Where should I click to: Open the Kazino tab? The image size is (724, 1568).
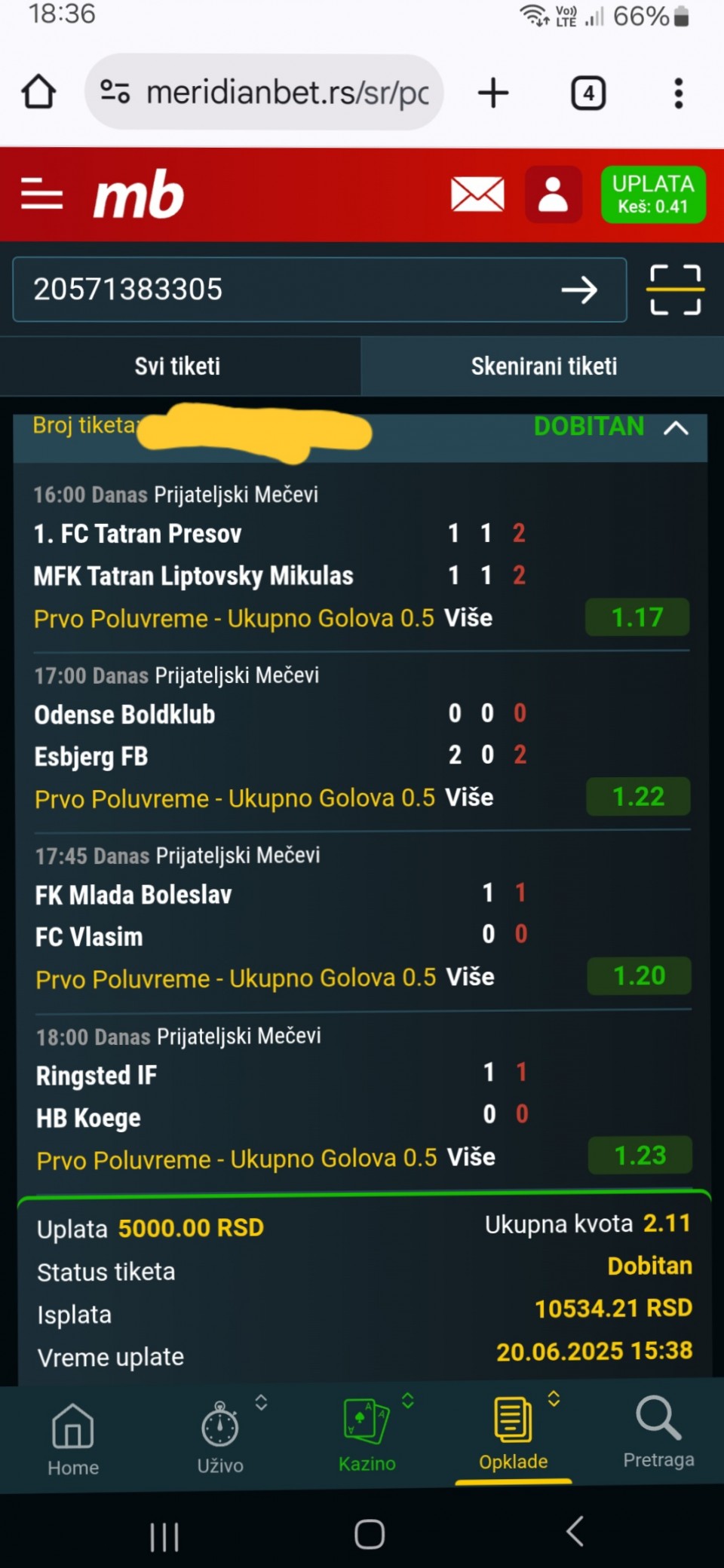click(x=367, y=1436)
